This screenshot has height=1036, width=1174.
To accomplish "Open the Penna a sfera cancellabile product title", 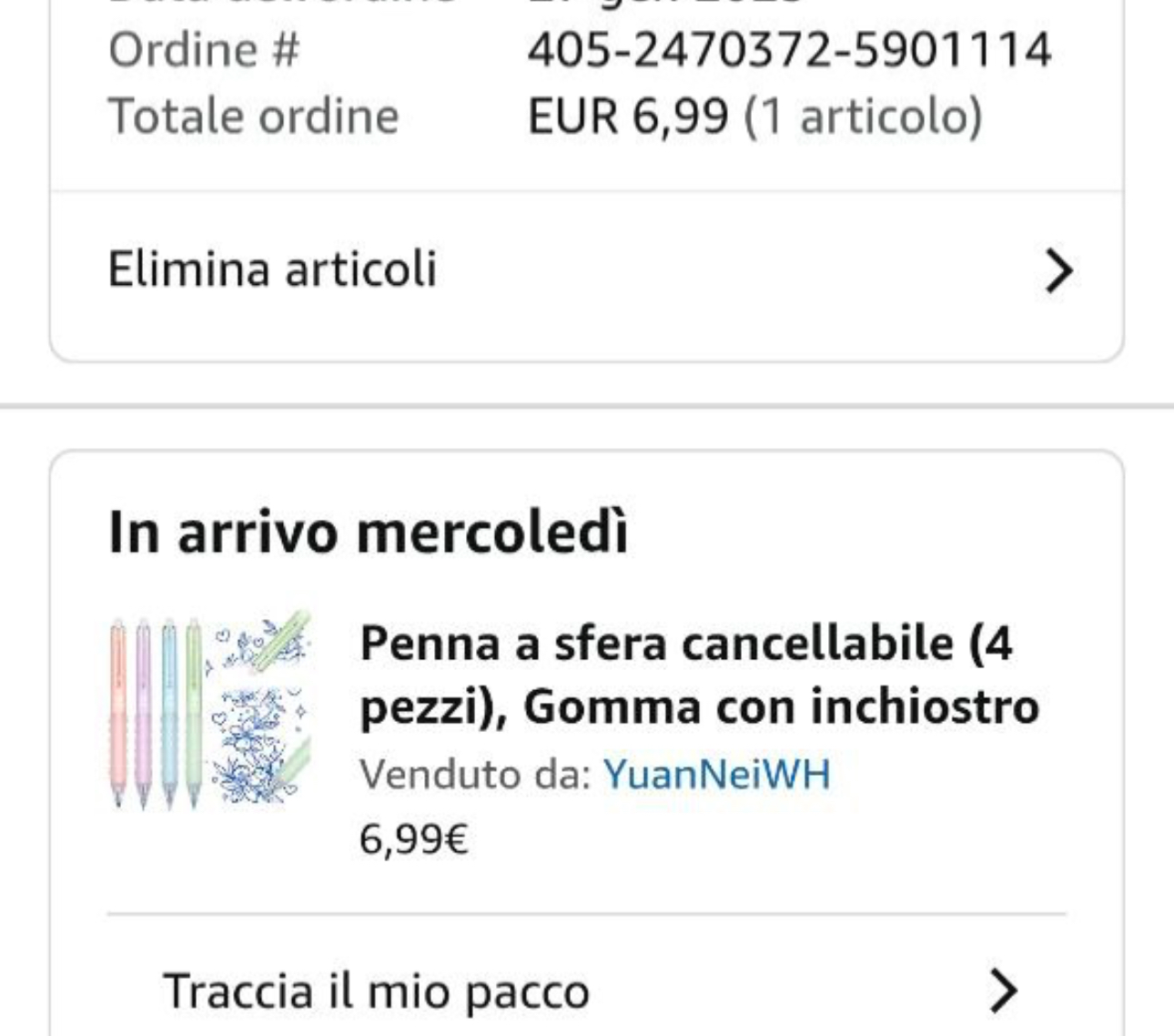I will [698, 675].
